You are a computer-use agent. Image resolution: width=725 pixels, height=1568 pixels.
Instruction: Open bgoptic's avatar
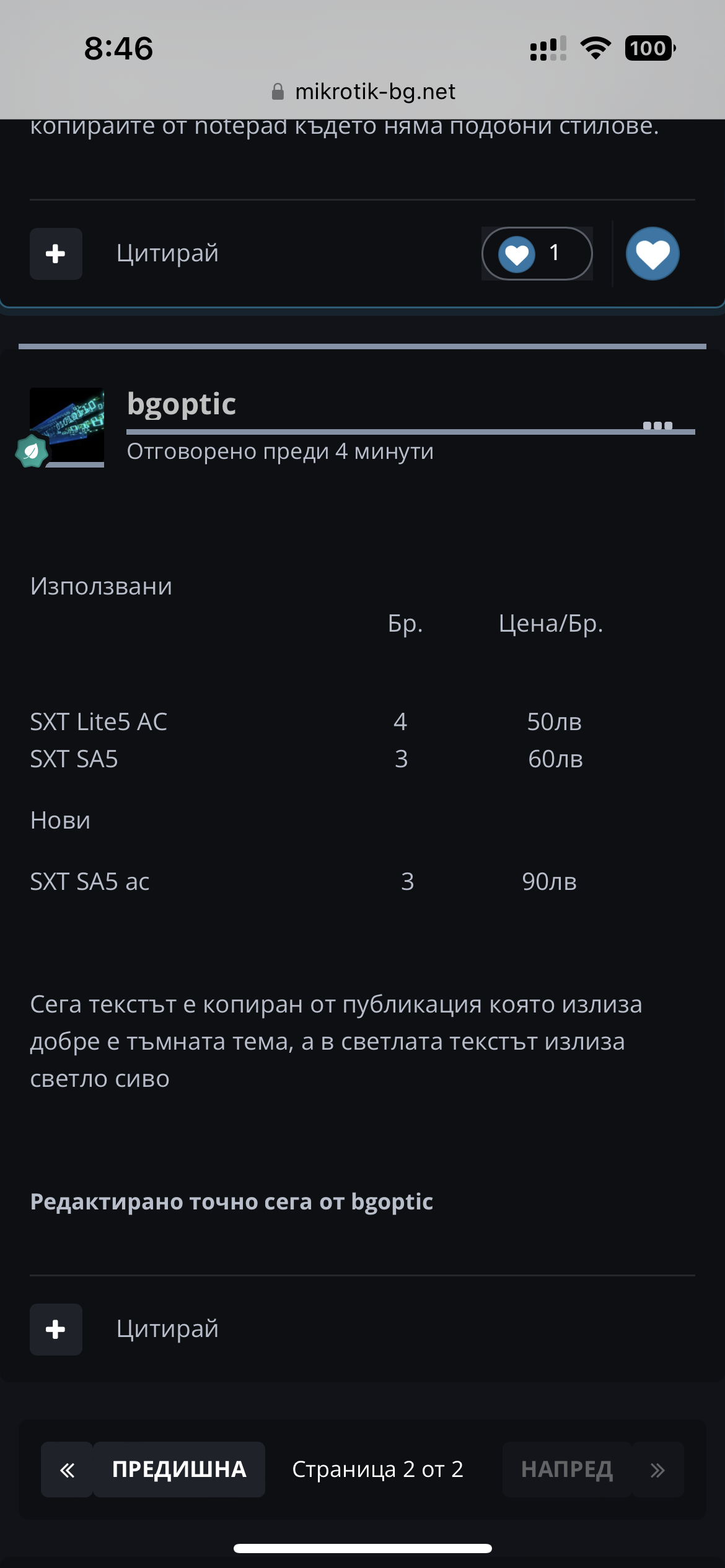(x=67, y=427)
